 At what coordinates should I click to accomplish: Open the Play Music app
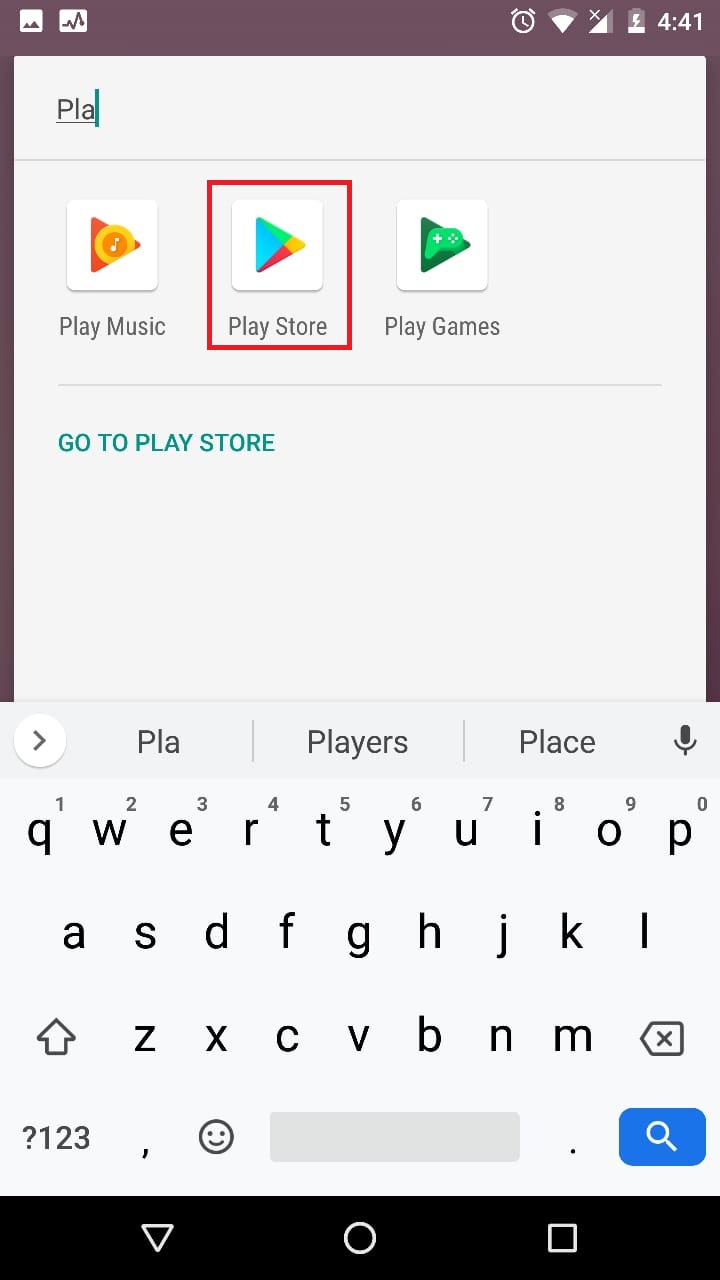tap(112, 269)
